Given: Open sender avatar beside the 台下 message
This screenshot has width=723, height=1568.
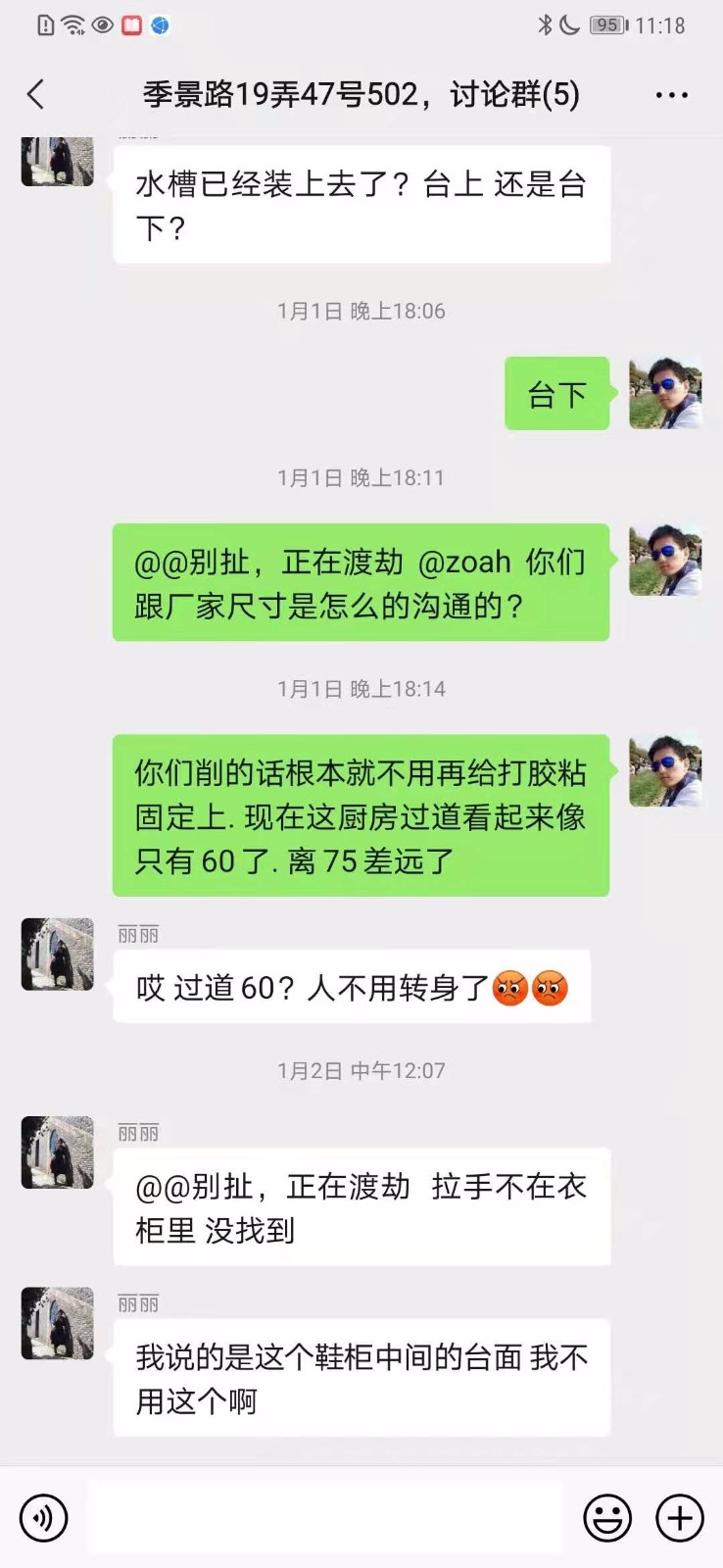Looking at the screenshot, I should coord(665,393).
